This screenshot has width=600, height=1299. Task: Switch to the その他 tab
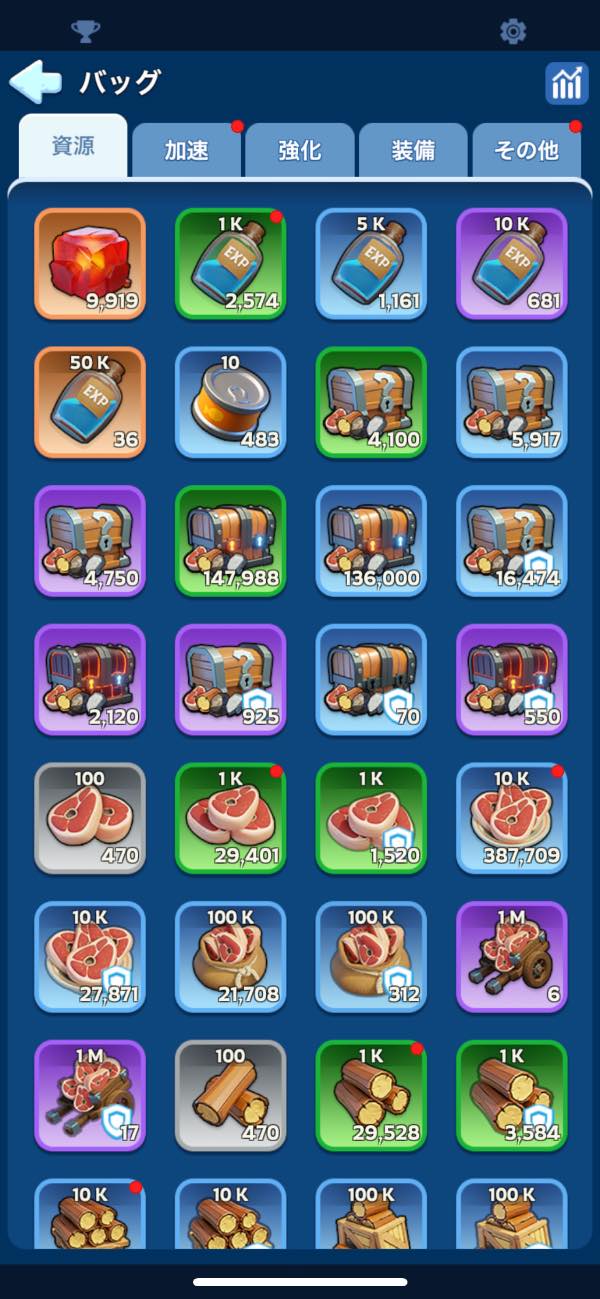526,150
